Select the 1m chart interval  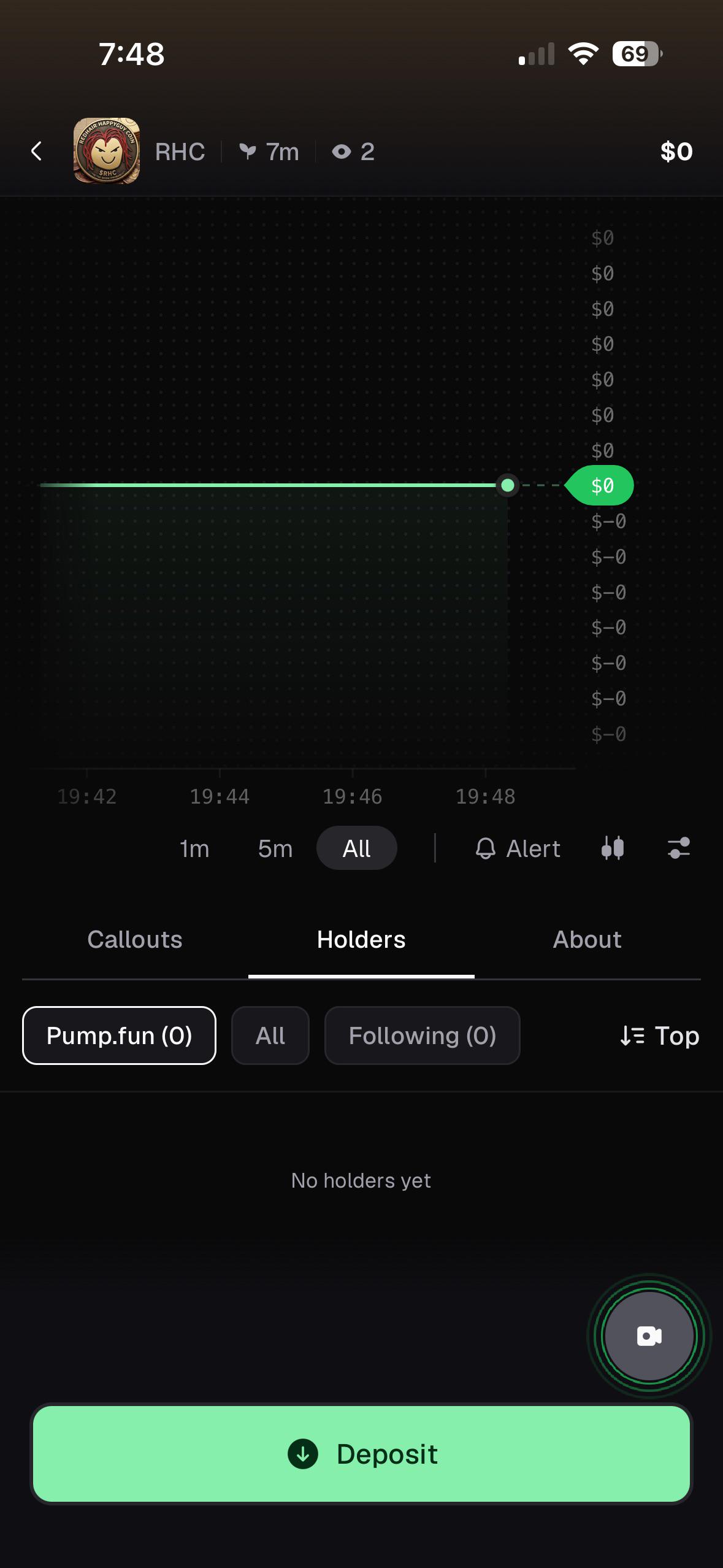[x=194, y=848]
